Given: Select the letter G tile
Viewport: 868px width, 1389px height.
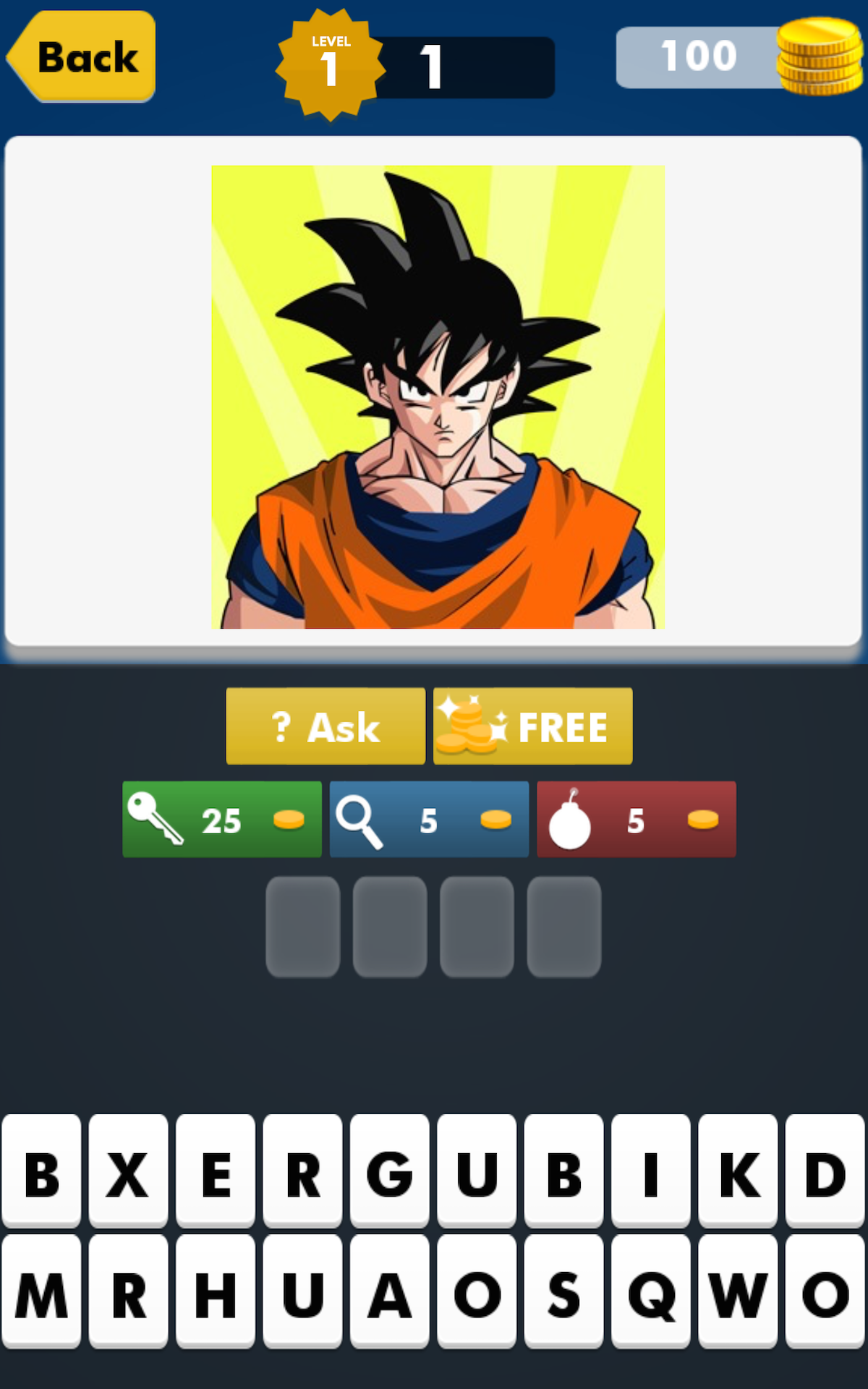Looking at the screenshot, I should point(390,1172).
